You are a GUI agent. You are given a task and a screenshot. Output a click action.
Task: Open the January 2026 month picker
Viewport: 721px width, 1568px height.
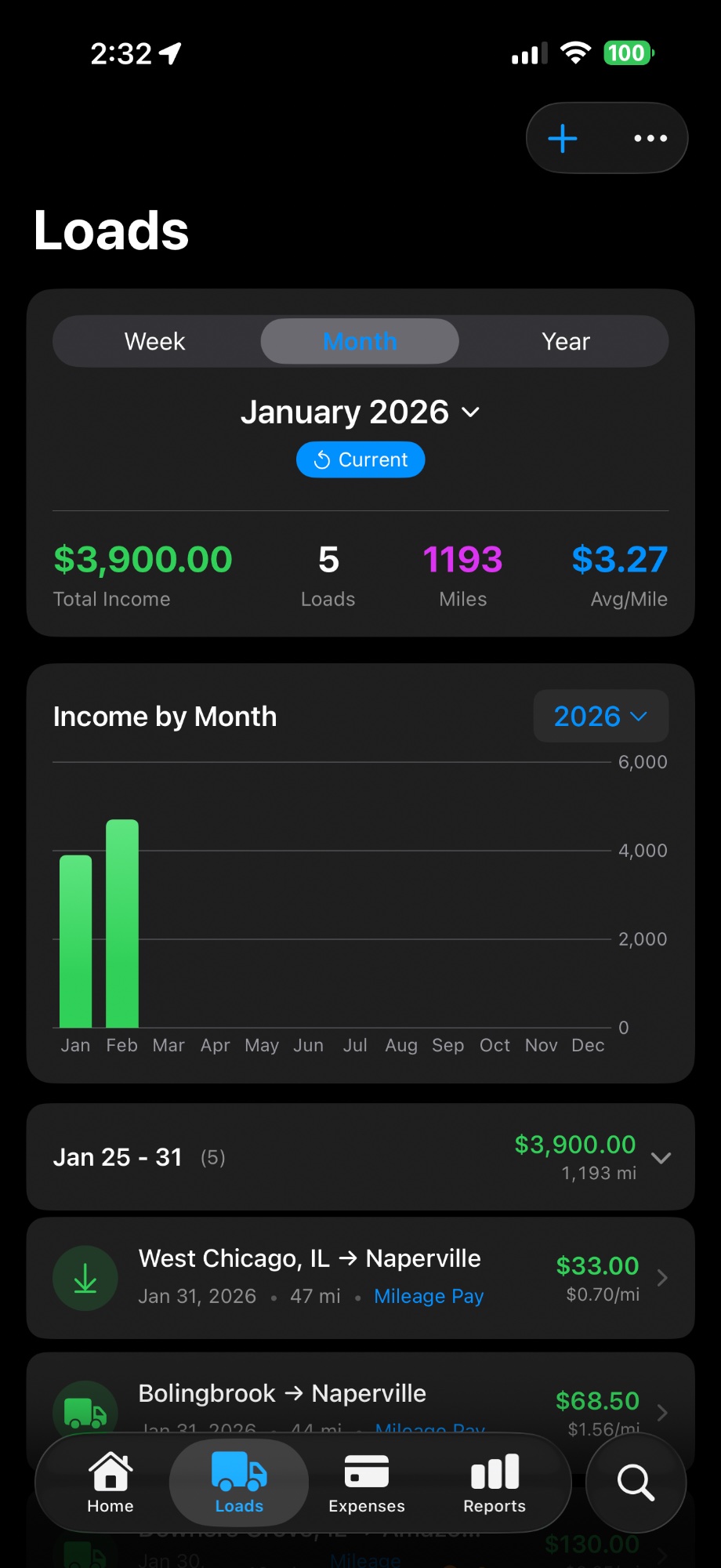360,412
